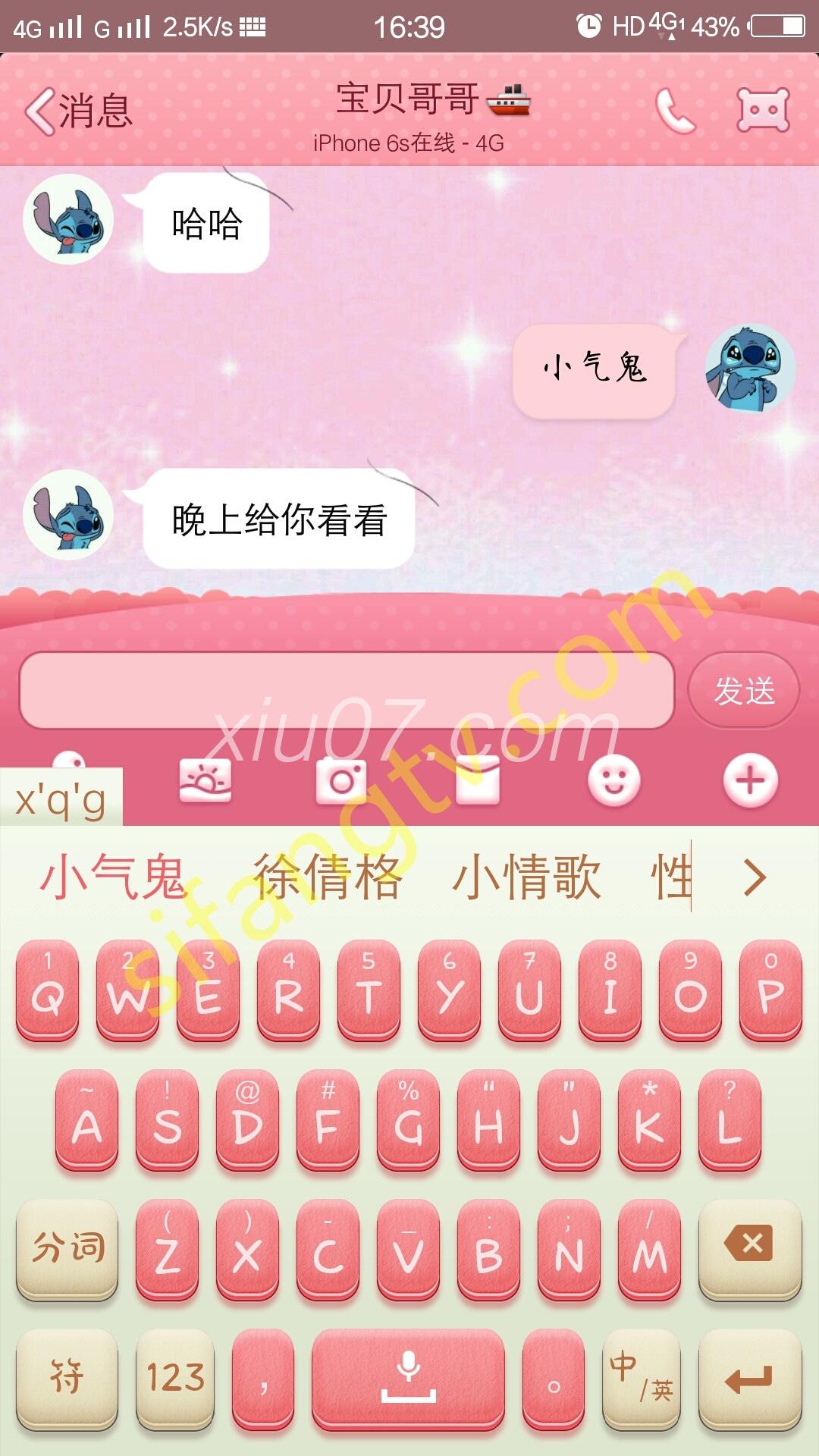Open more options plus icon

tap(750, 780)
